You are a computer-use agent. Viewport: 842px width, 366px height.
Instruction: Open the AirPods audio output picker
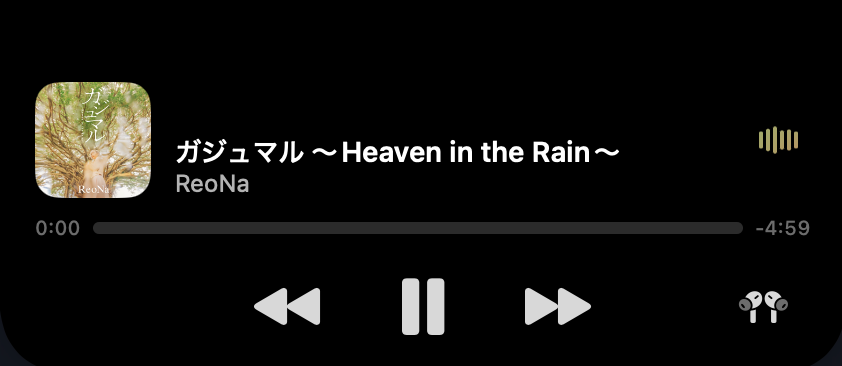click(x=763, y=306)
